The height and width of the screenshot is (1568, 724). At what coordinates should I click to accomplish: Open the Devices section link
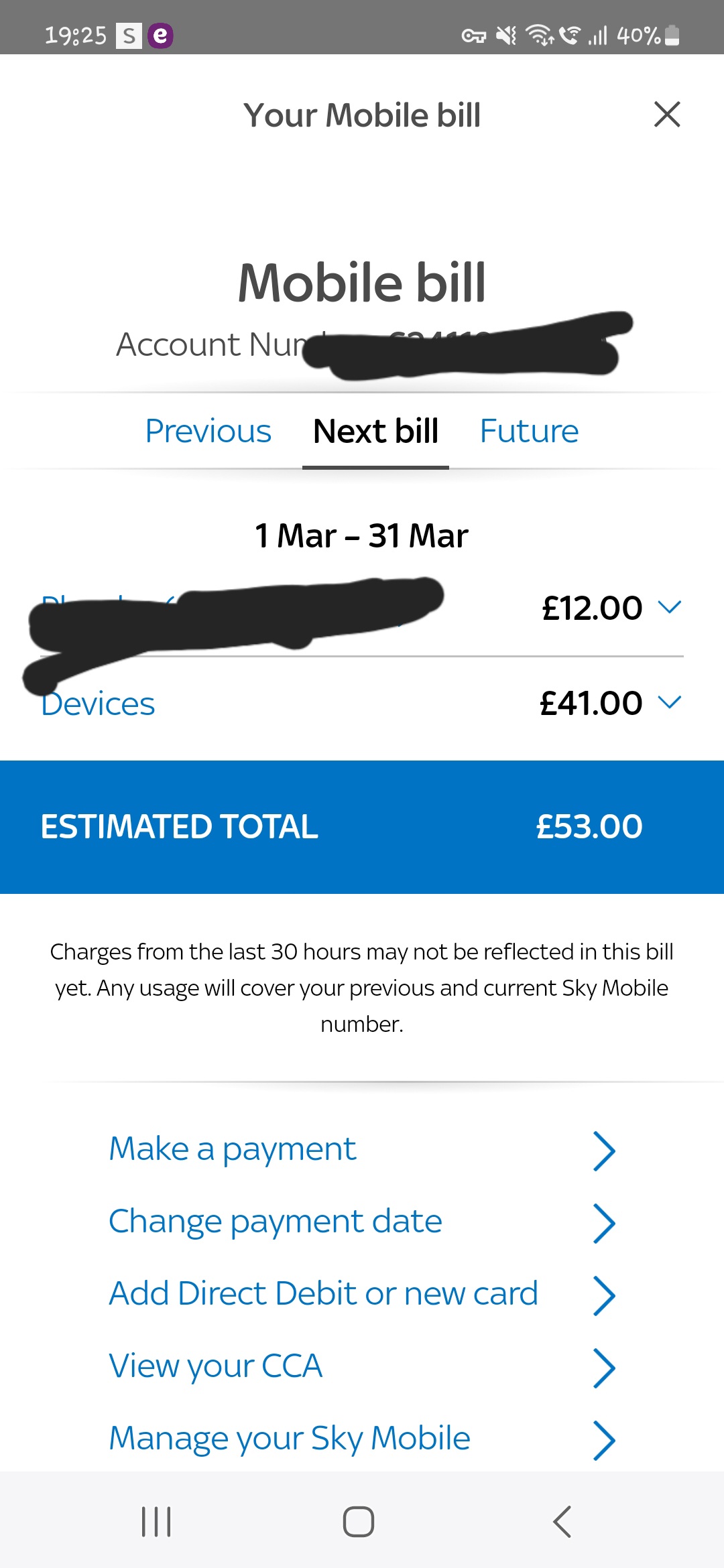pyautogui.click(x=98, y=703)
